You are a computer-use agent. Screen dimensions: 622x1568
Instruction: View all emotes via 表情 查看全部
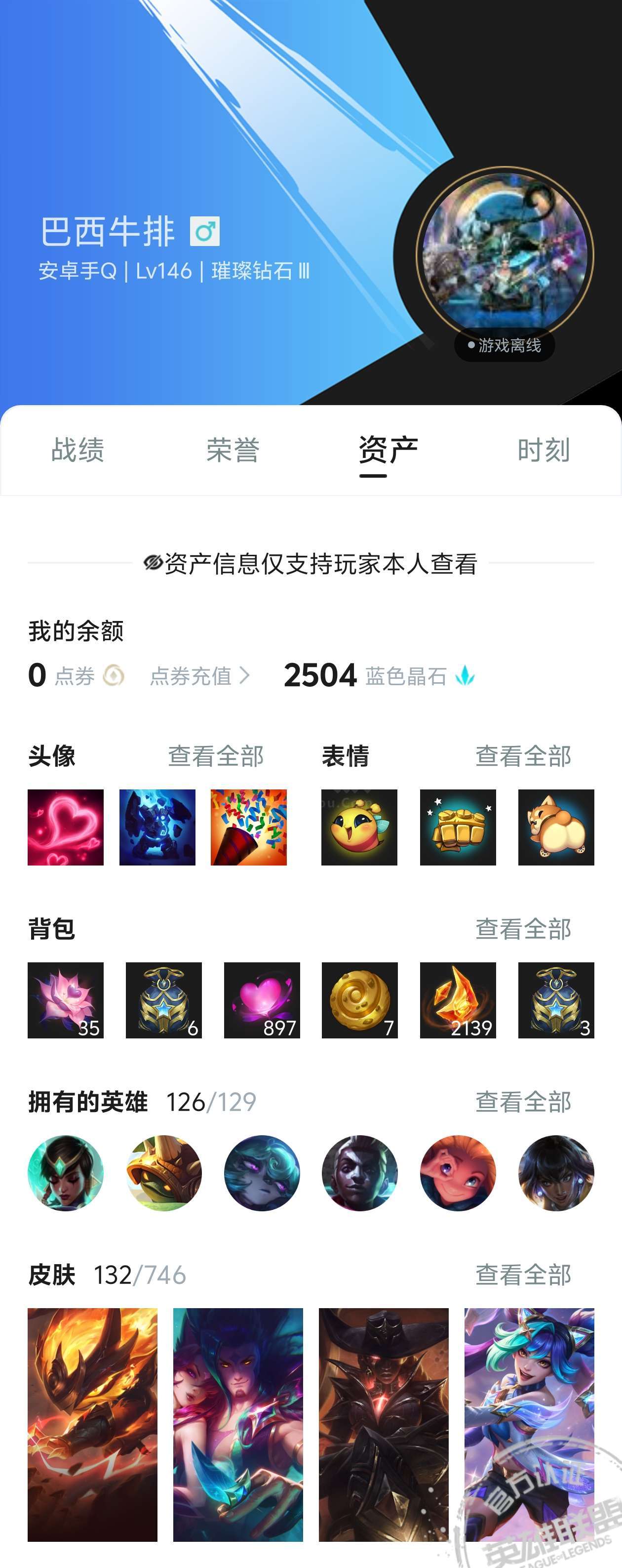coord(523,756)
